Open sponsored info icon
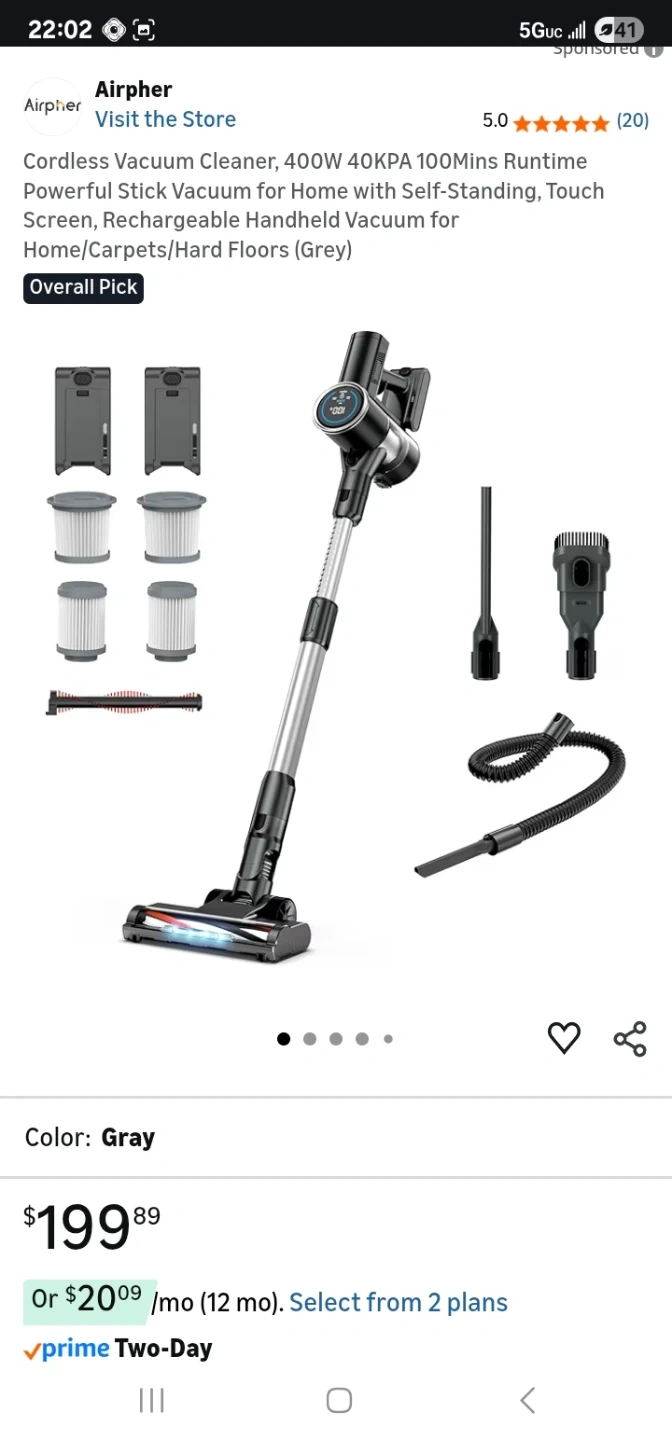The width and height of the screenshot is (672, 1440). pyautogui.click(x=654, y=50)
